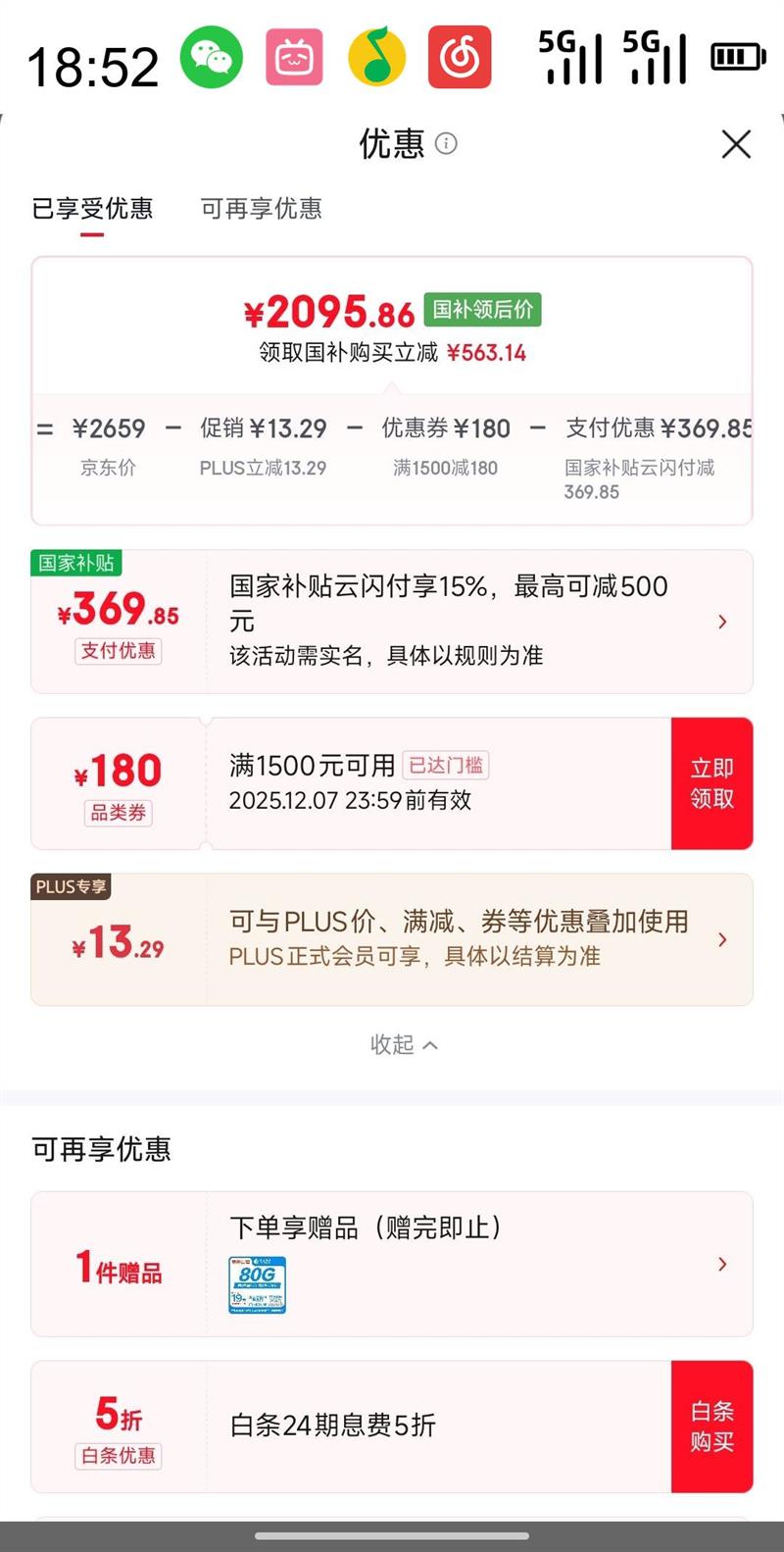Switch to the 已享受优惠 tab
The width and height of the screenshot is (784, 1552).
click(91, 210)
